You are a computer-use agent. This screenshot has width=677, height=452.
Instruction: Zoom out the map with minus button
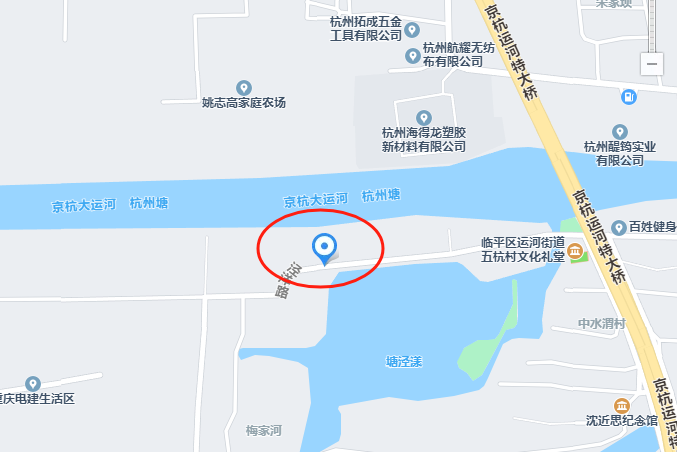[652, 64]
